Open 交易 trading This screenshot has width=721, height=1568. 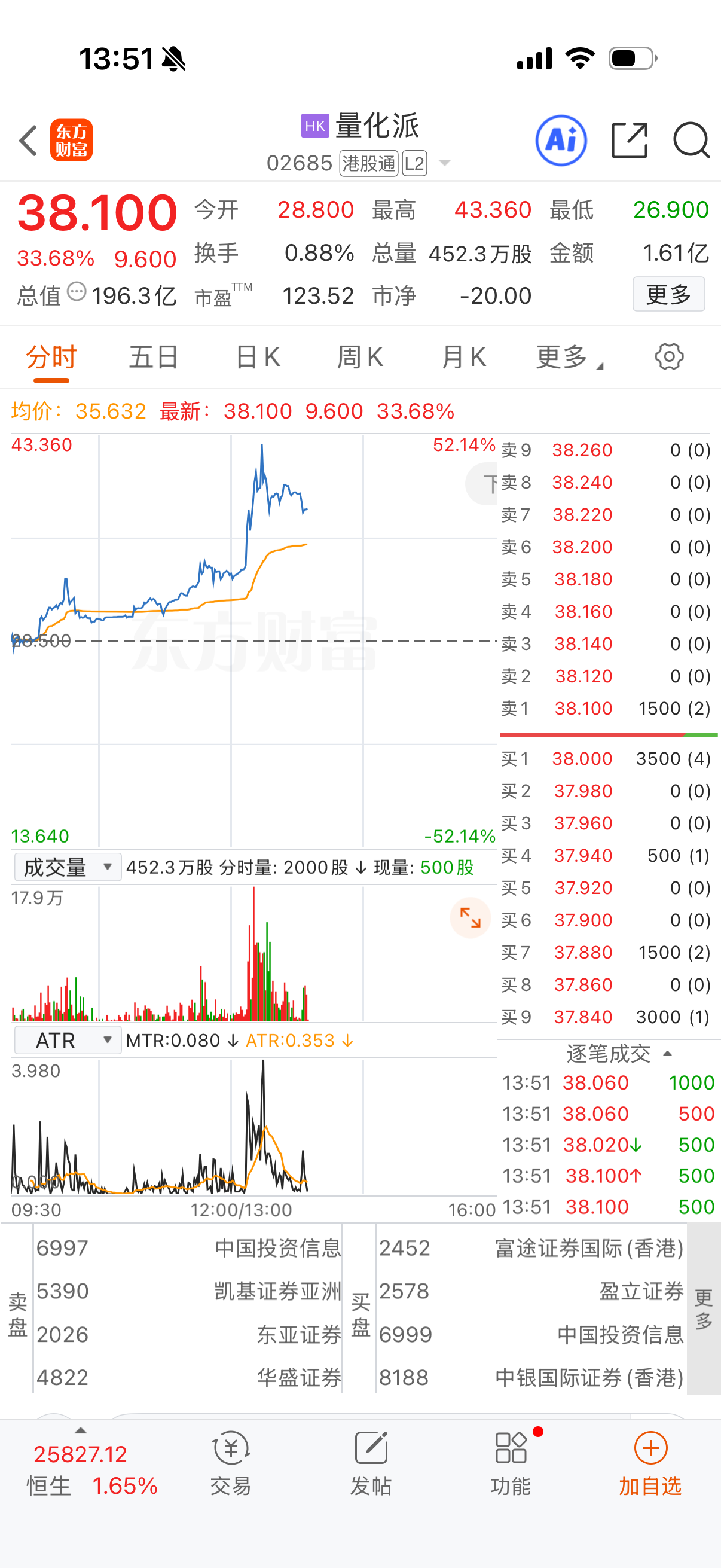coord(231,1463)
